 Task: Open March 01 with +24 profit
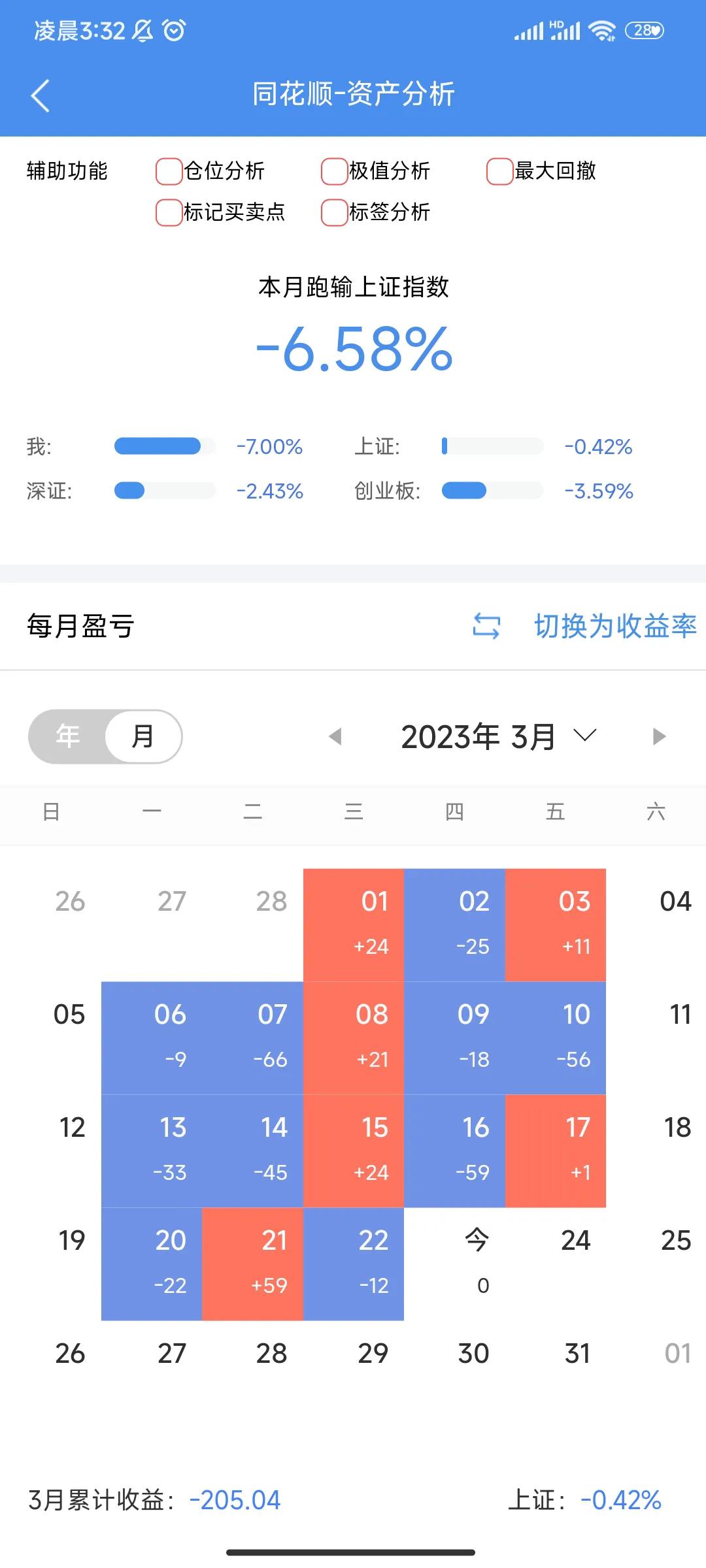[354, 925]
